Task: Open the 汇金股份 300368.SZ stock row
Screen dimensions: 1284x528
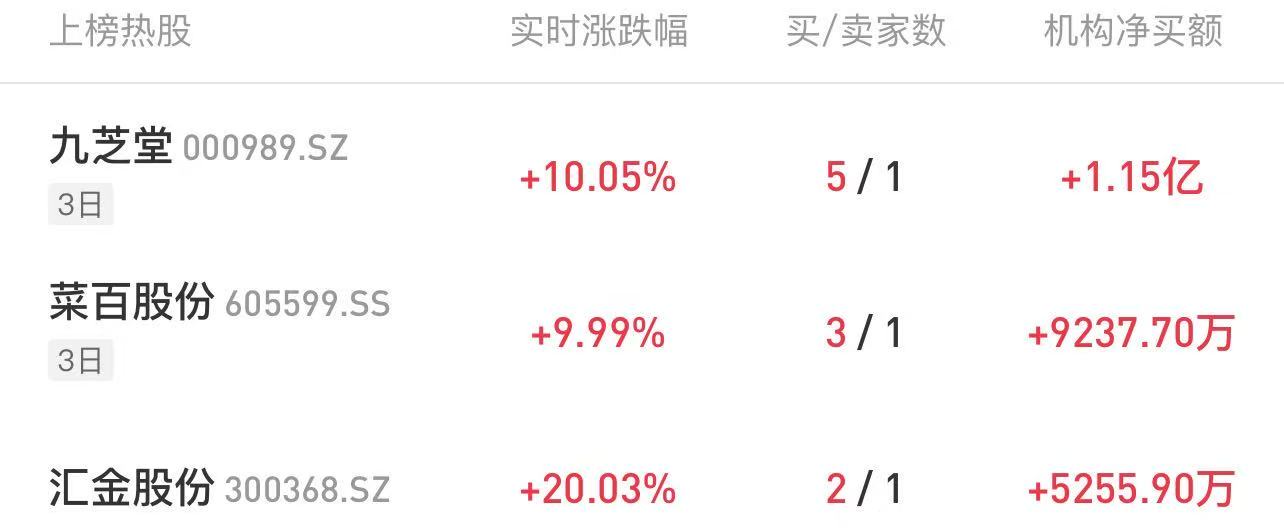Action: 218,489
